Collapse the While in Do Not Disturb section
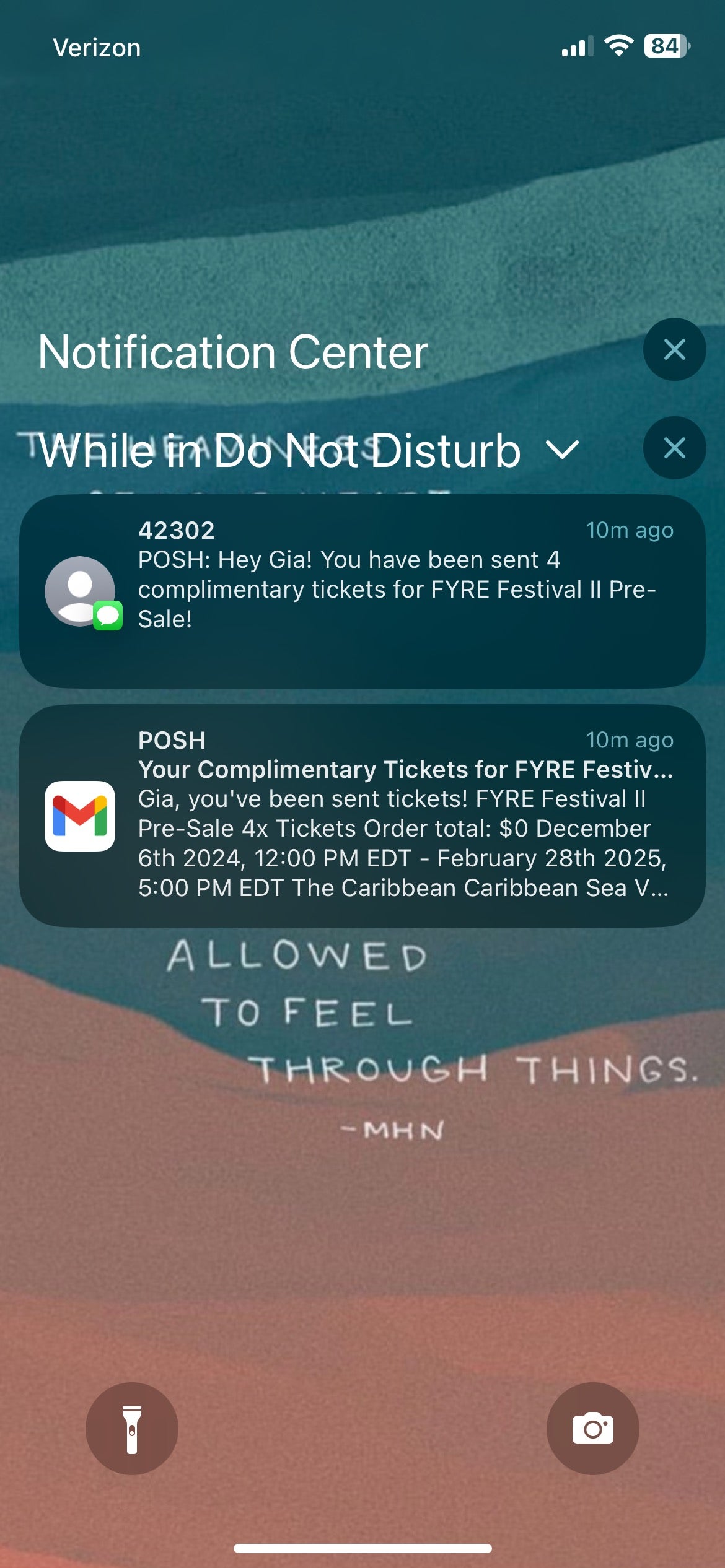The height and width of the screenshot is (1568, 725). click(x=563, y=450)
